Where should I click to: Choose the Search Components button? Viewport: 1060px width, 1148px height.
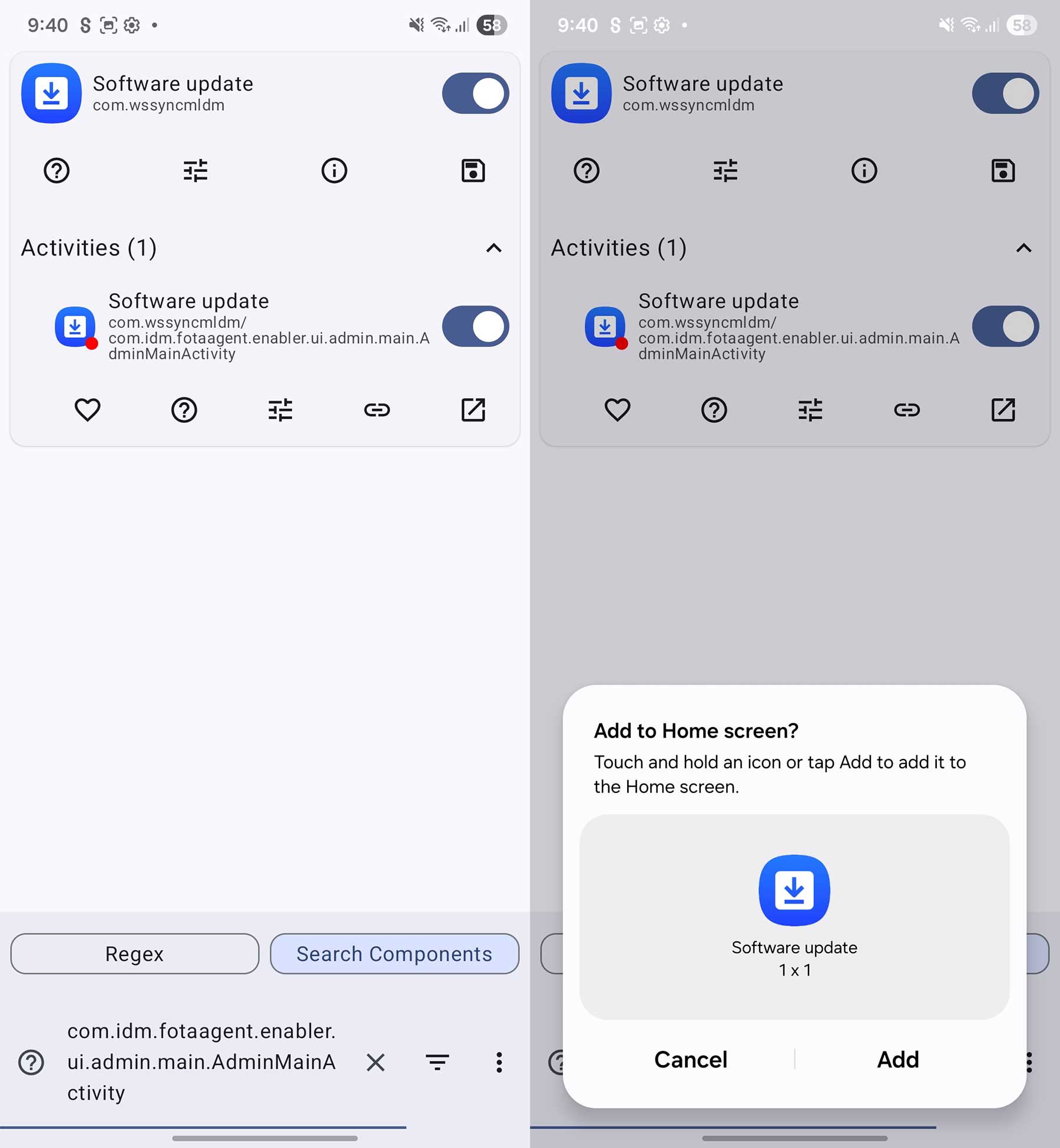(x=394, y=954)
